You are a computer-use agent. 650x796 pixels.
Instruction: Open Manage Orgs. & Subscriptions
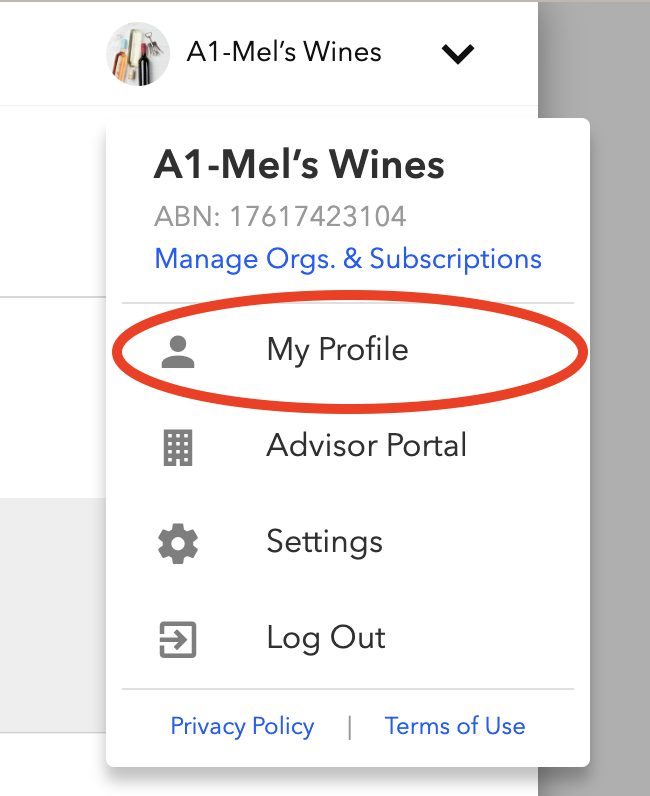point(348,259)
